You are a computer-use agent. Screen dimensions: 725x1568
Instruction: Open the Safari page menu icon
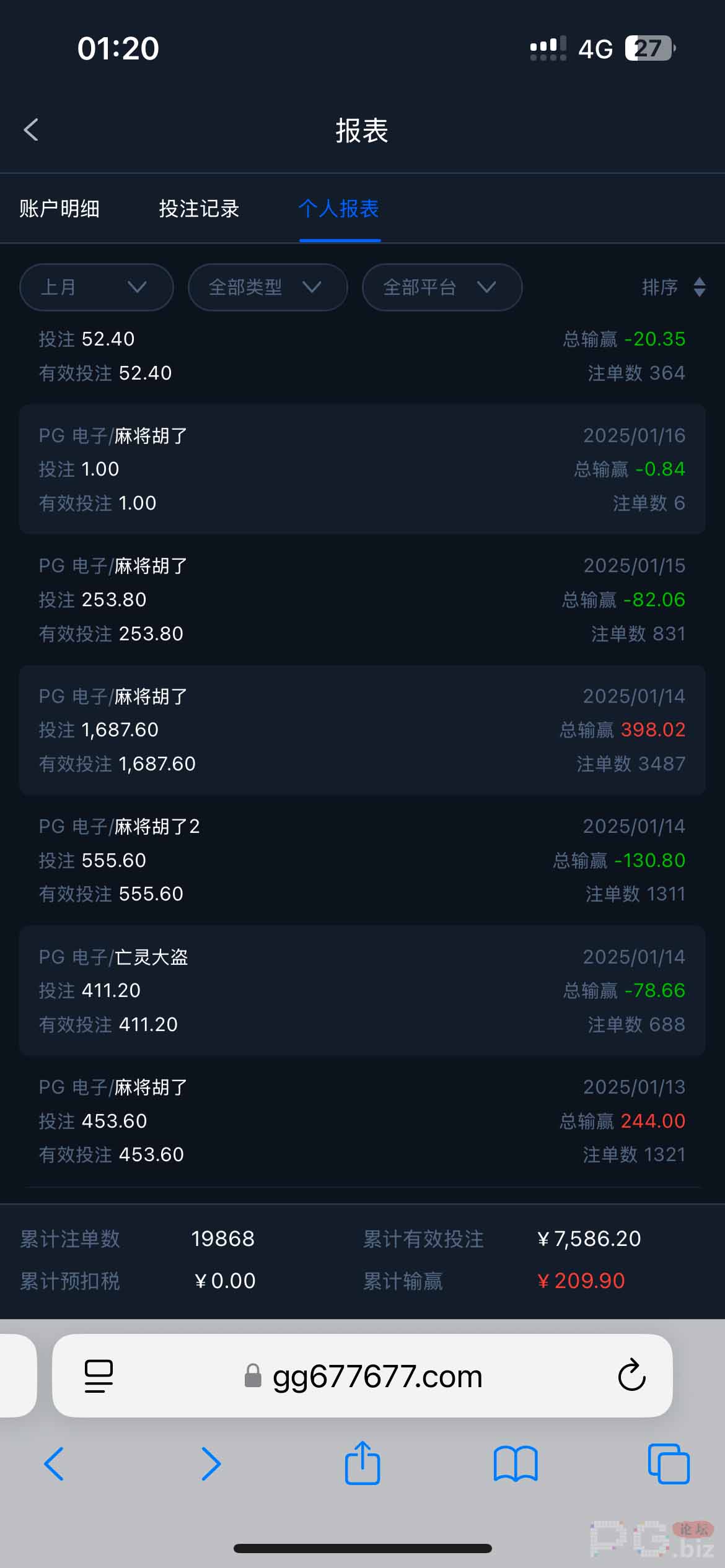tap(99, 1376)
